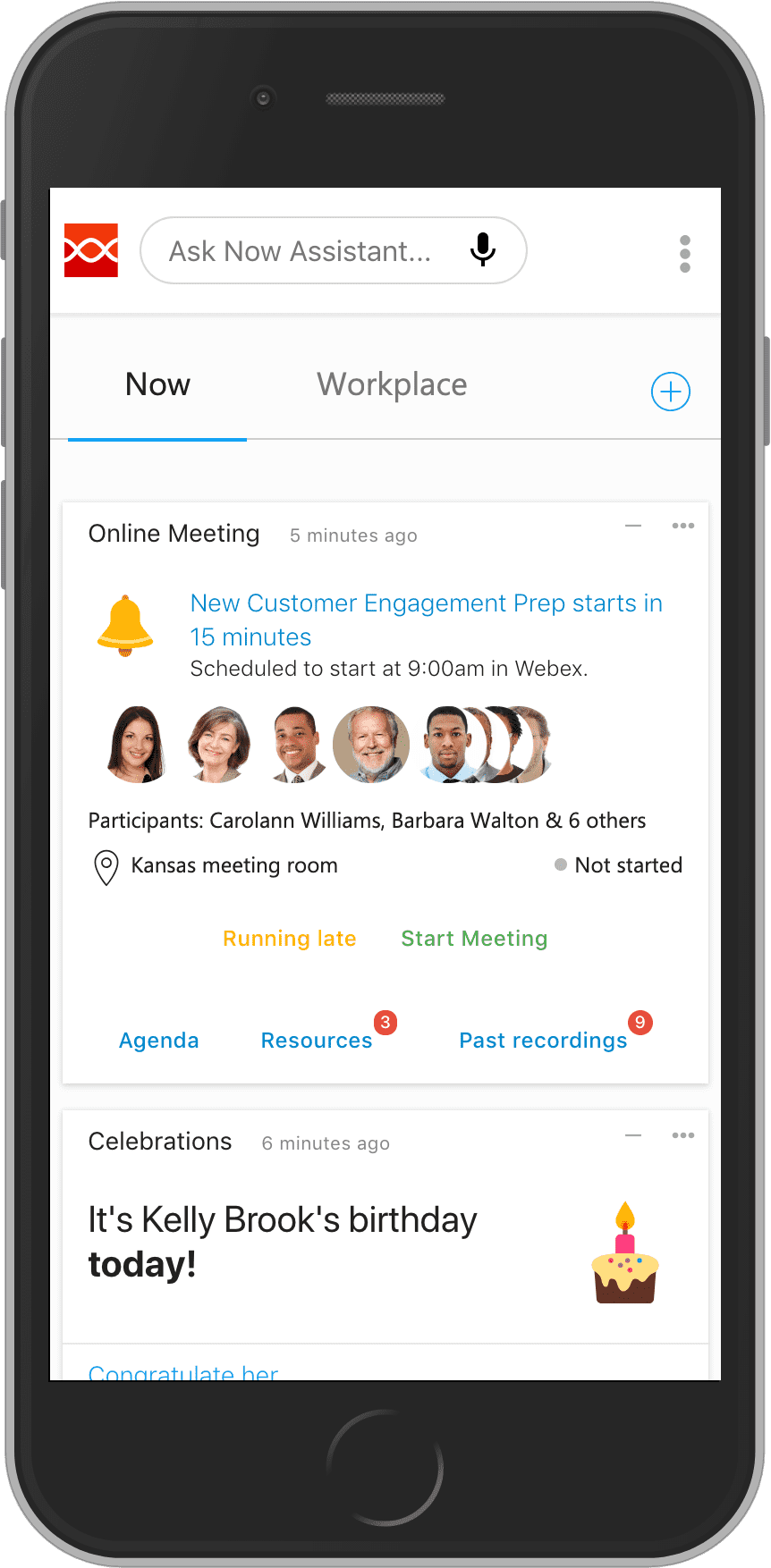Open Online Meeting card options menu
This screenshot has width=771, height=1568.
point(683,526)
